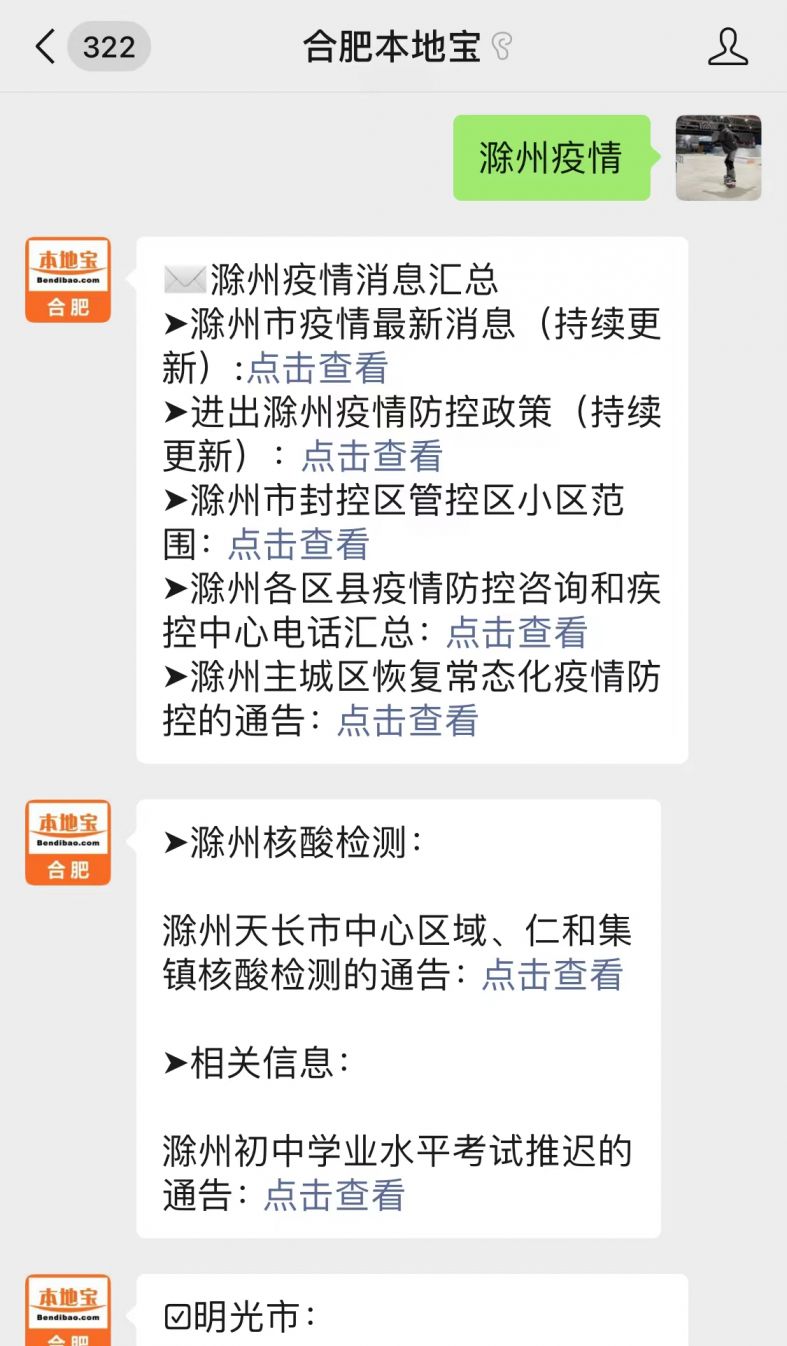Screen dimensions: 787x1346
Task: Go back to the chat list
Action: click(45, 47)
